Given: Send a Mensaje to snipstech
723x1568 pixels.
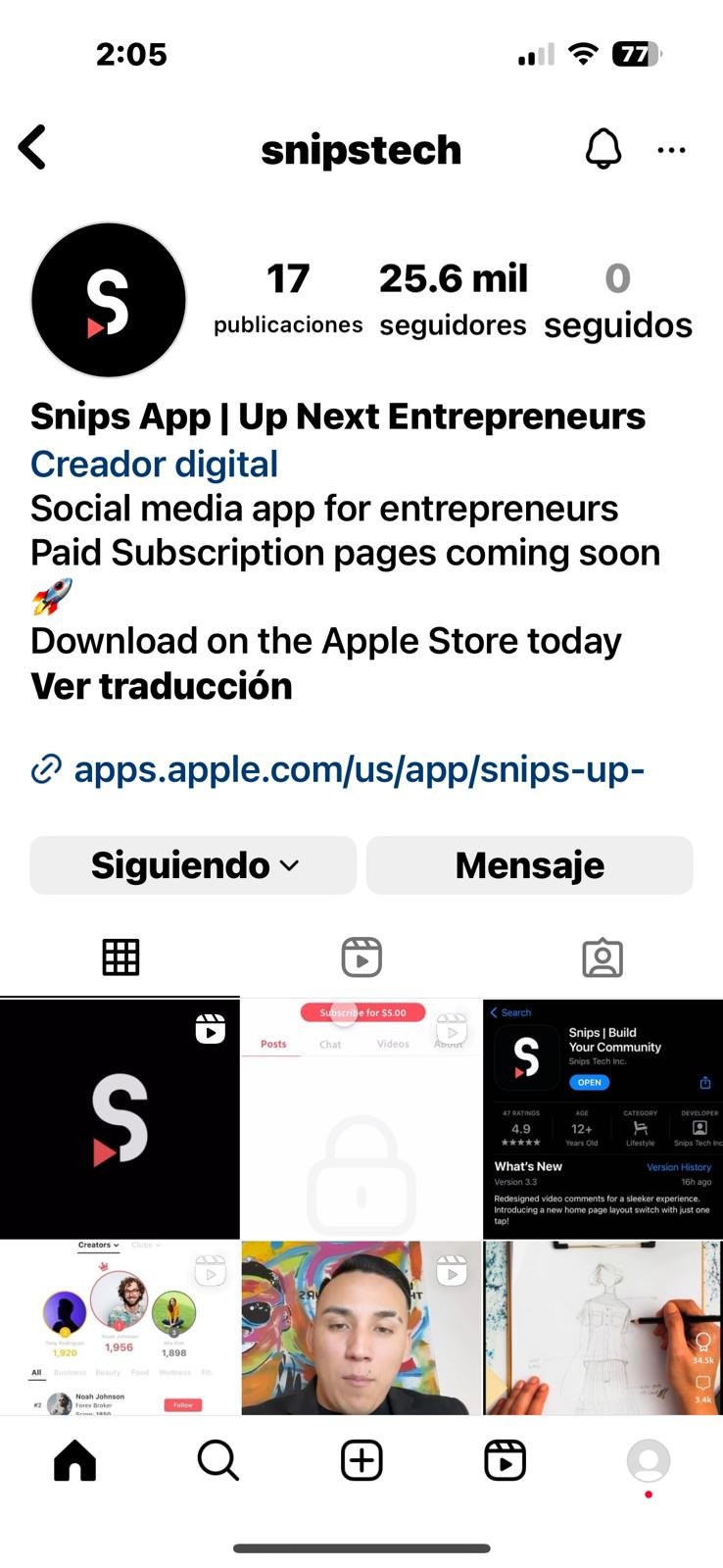Looking at the screenshot, I should point(530,865).
